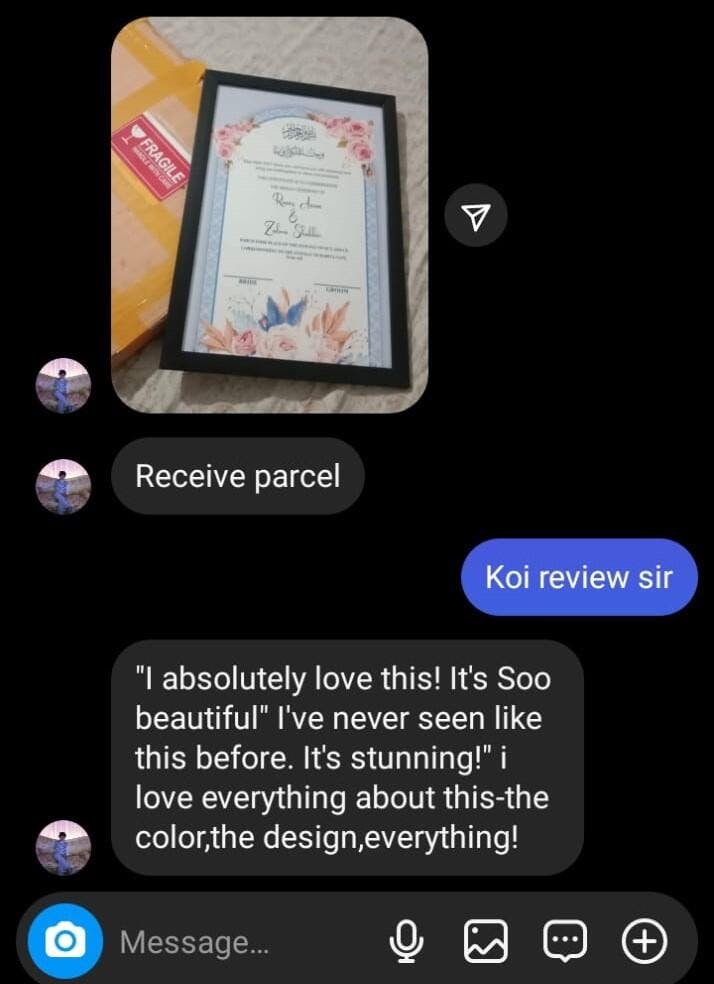This screenshot has height=984, width=714.
Task: Open the gallery image picker
Action: pyautogui.click(x=485, y=941)
